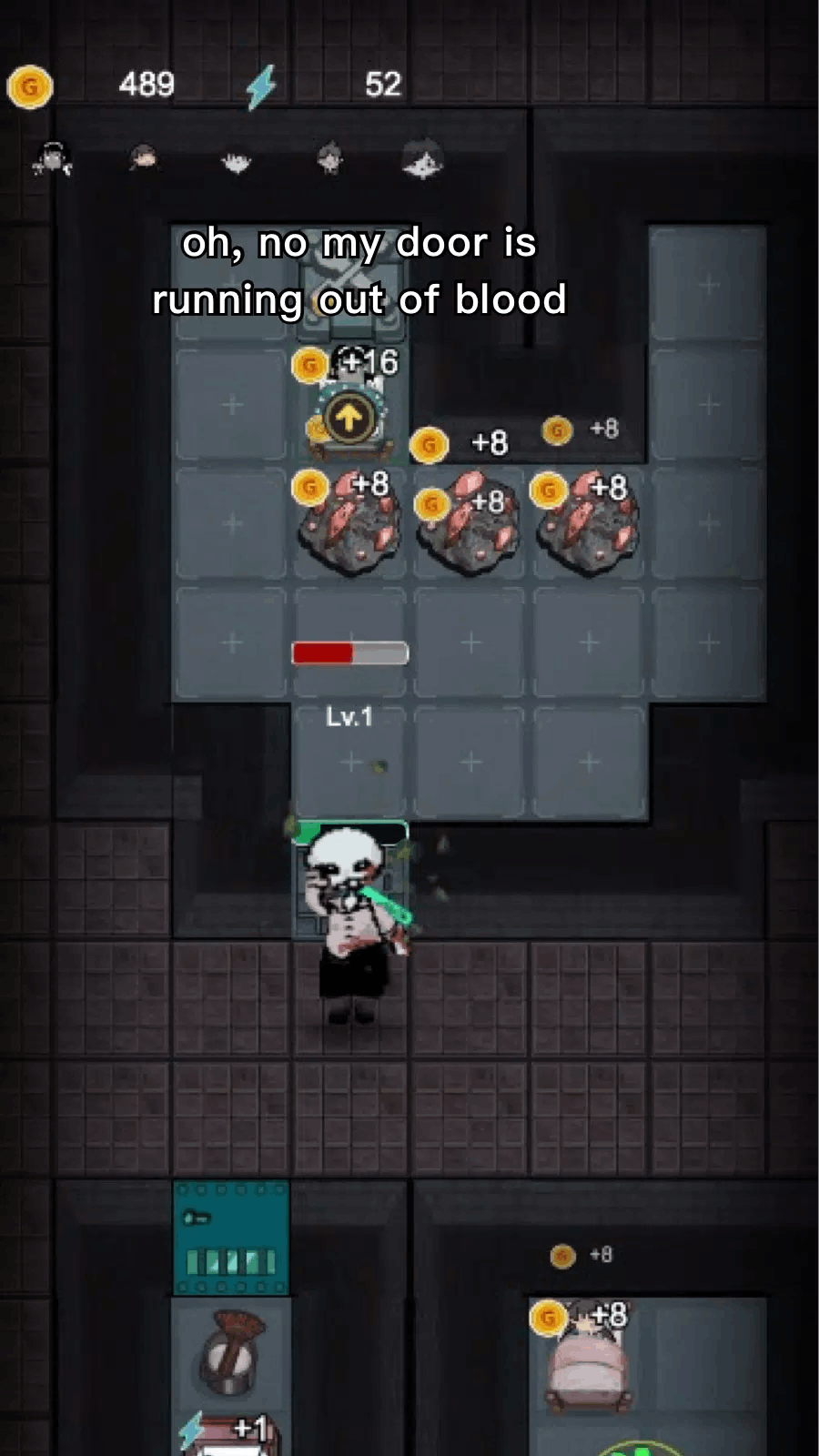The width and height of the screenshot is (819, 1456).
Task: Select the door with the red health bar
Action: click(350, 880)
